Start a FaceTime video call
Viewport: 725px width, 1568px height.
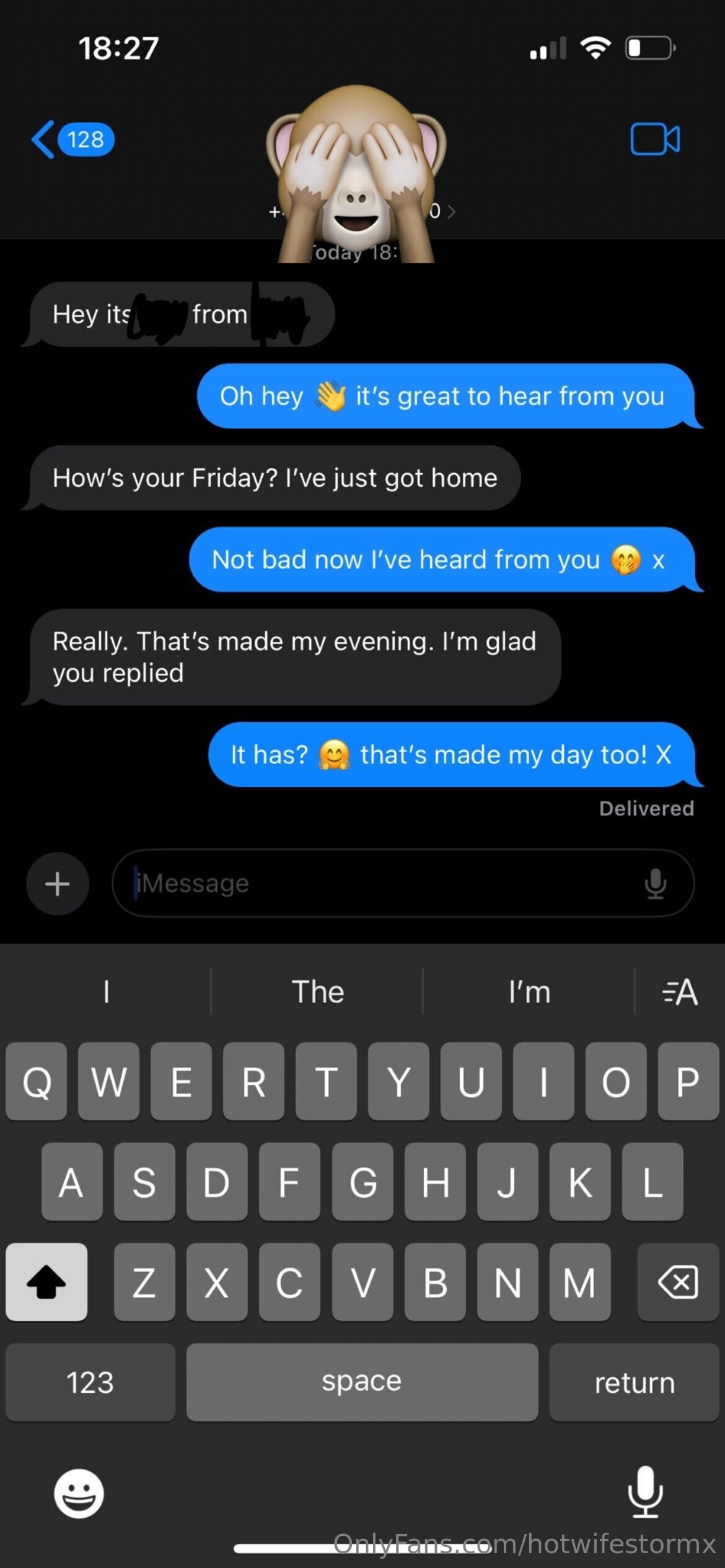click(655, 139)
